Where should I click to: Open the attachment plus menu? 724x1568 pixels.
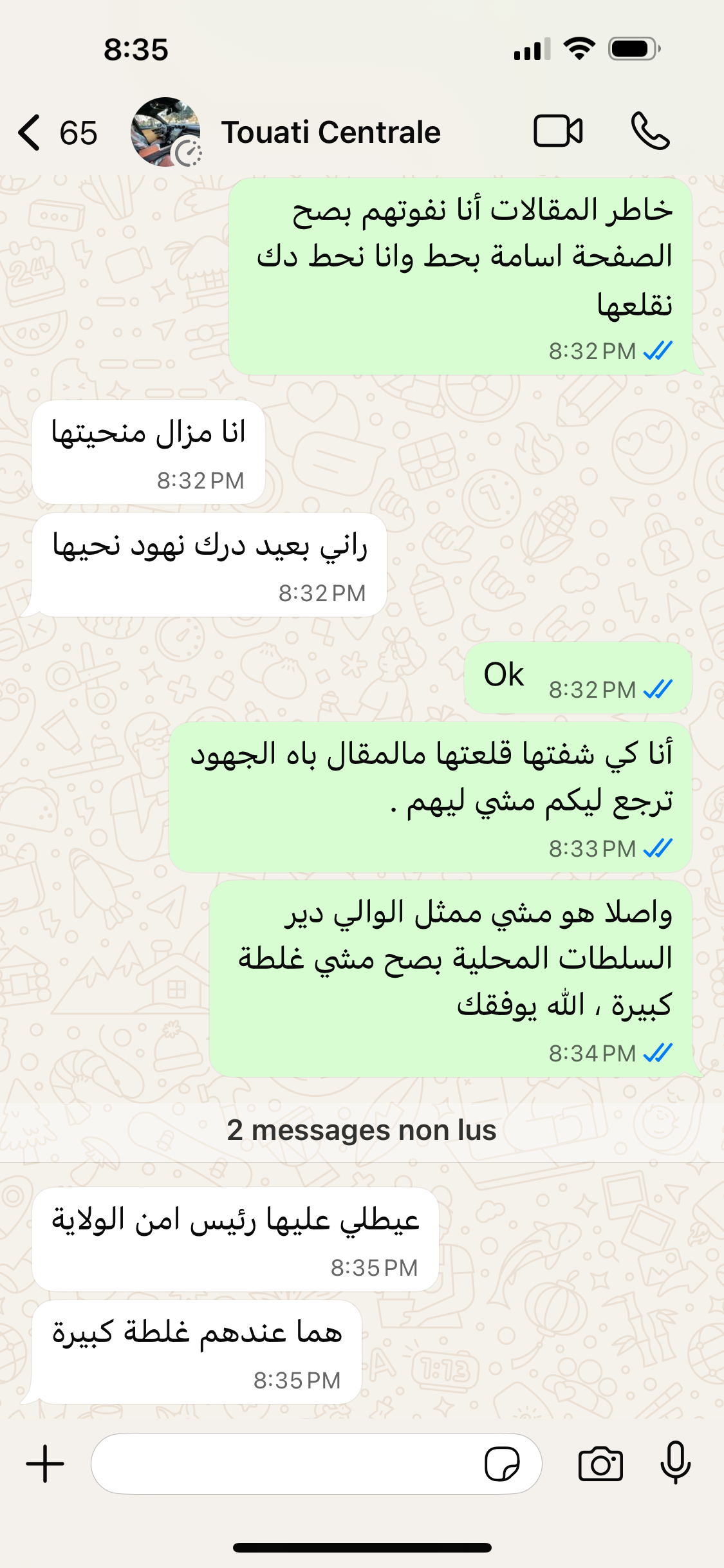tap(45, 1464)
